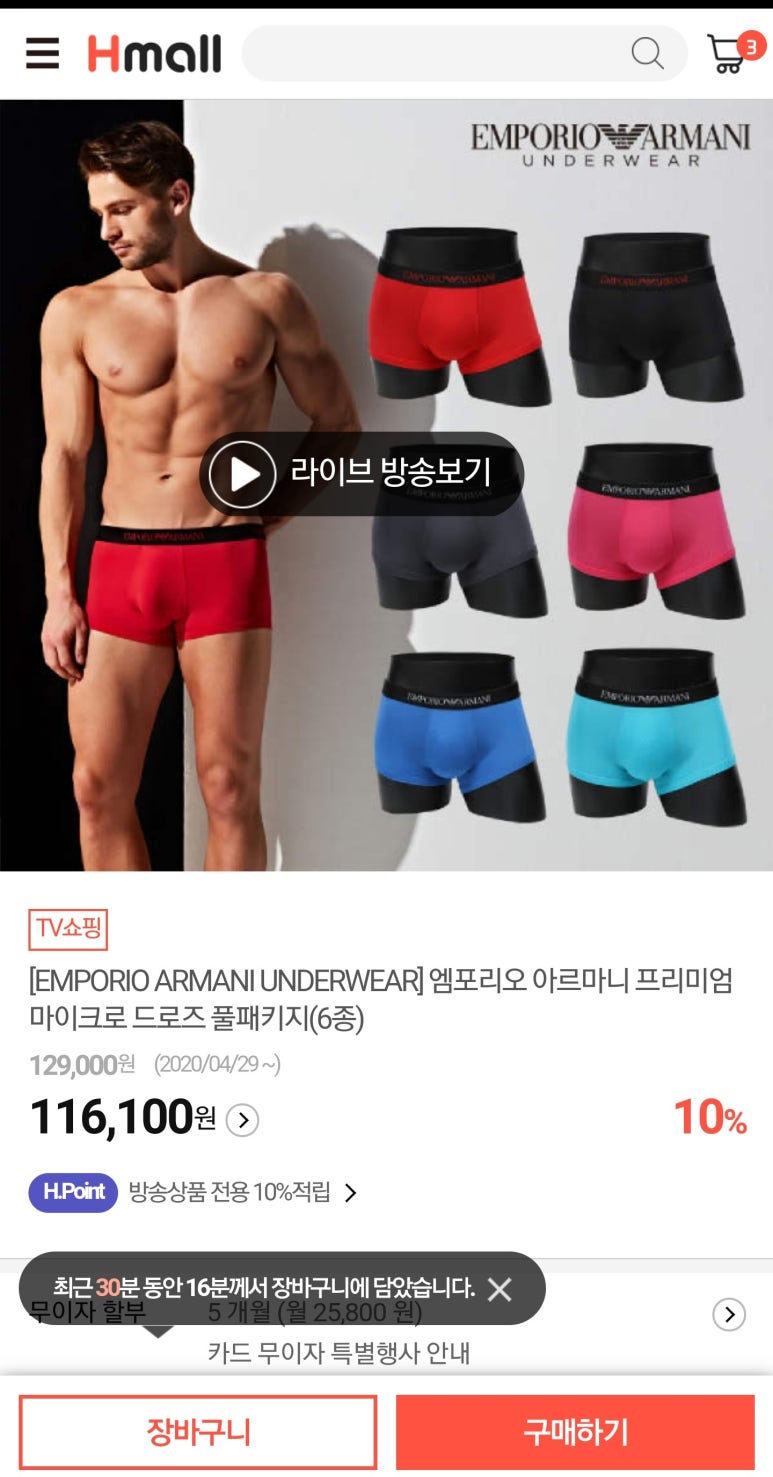Open the shopping cart
The height and width of the screenshot is (1477, 773).
(732, 54)
